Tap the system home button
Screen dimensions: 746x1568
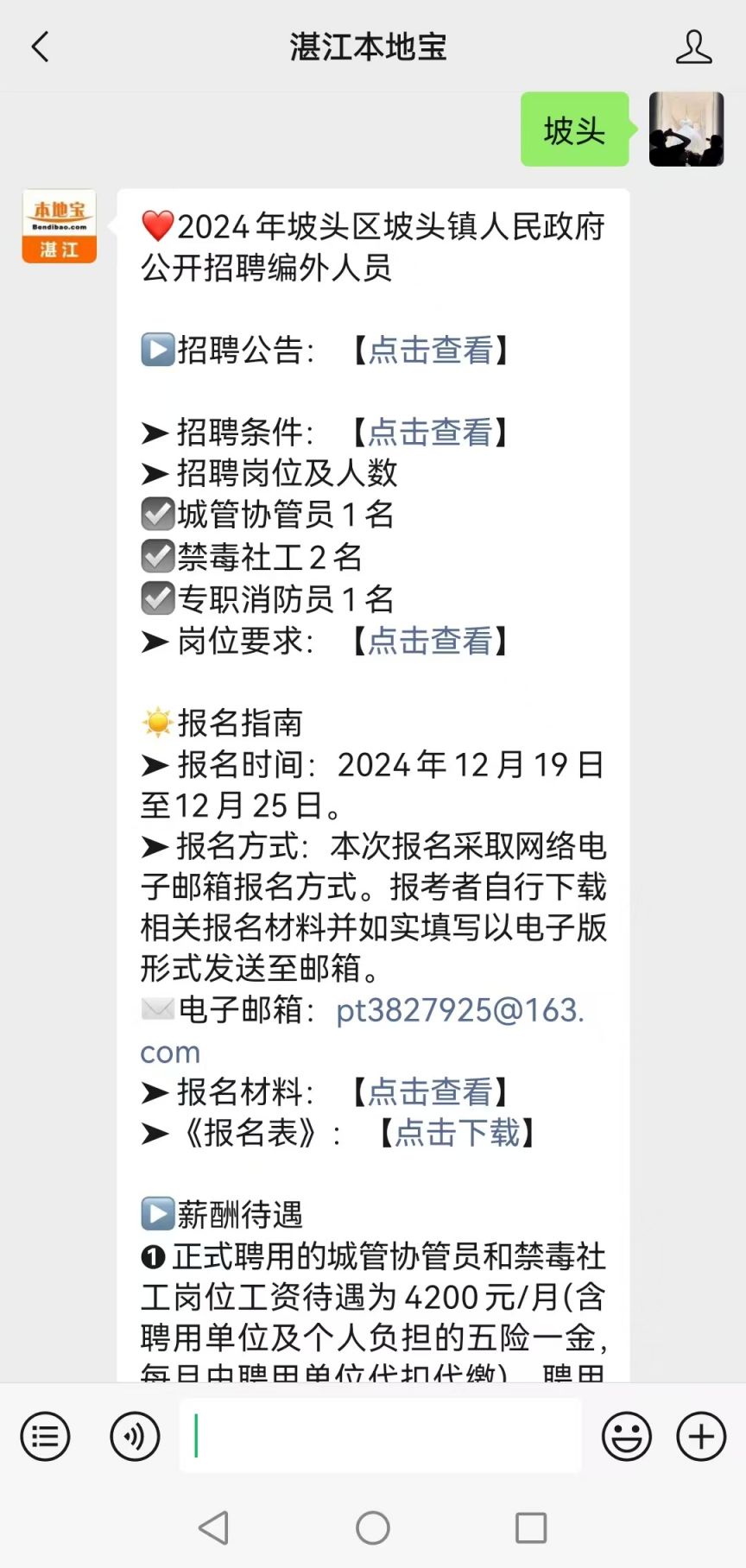[373, 1527]
